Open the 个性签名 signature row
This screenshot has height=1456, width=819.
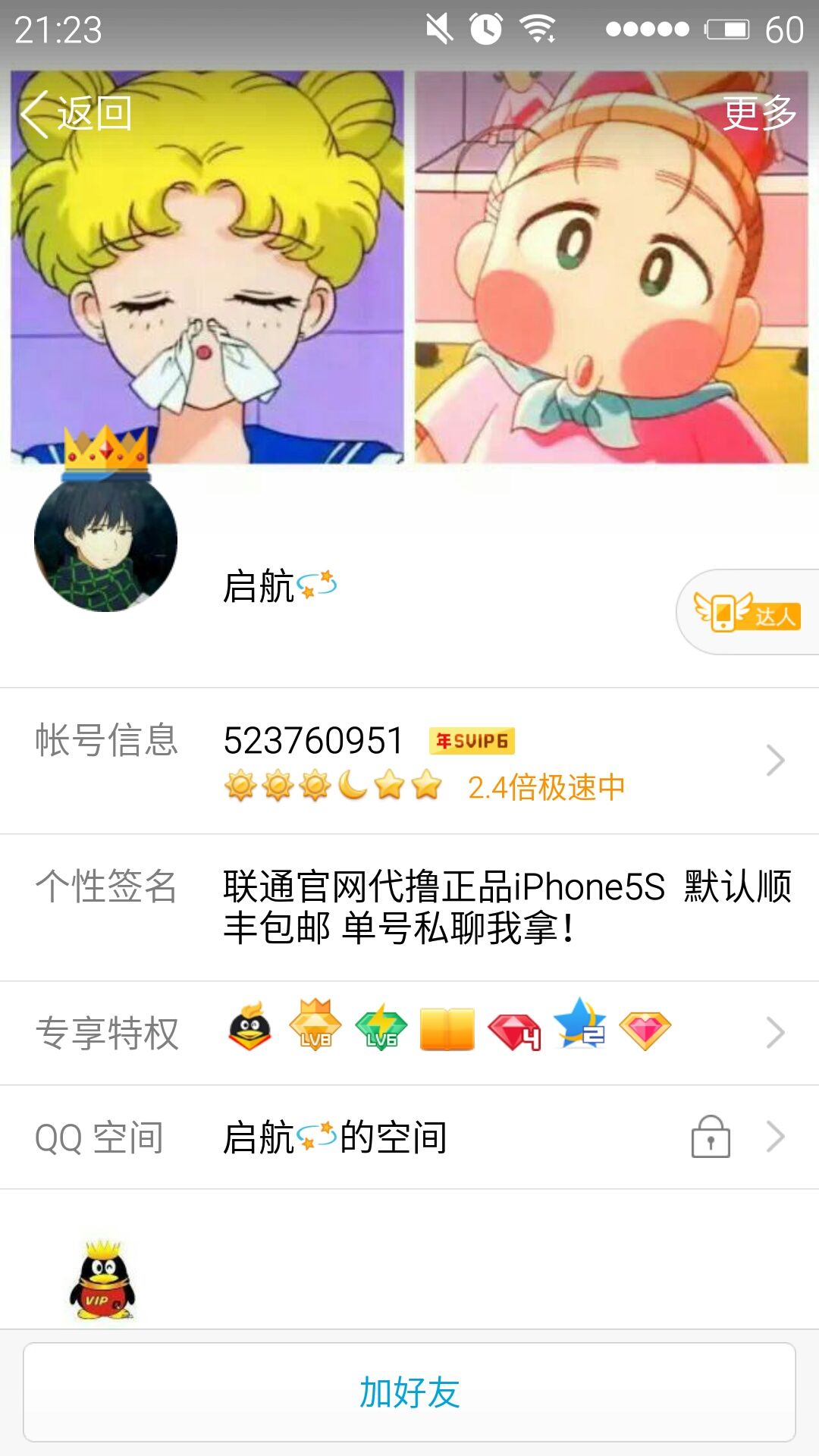pos(409,908)
